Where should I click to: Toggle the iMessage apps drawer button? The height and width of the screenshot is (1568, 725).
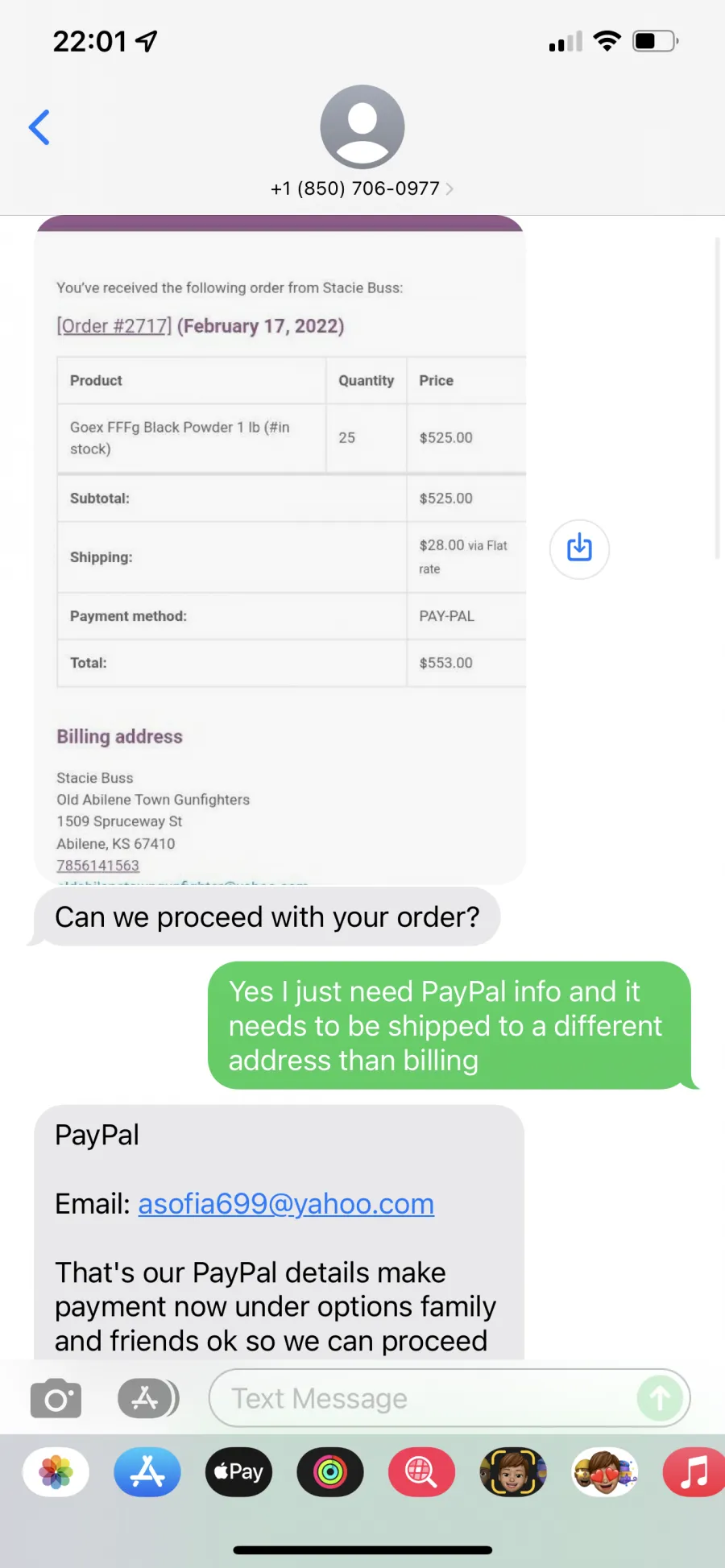point(148,1398)
